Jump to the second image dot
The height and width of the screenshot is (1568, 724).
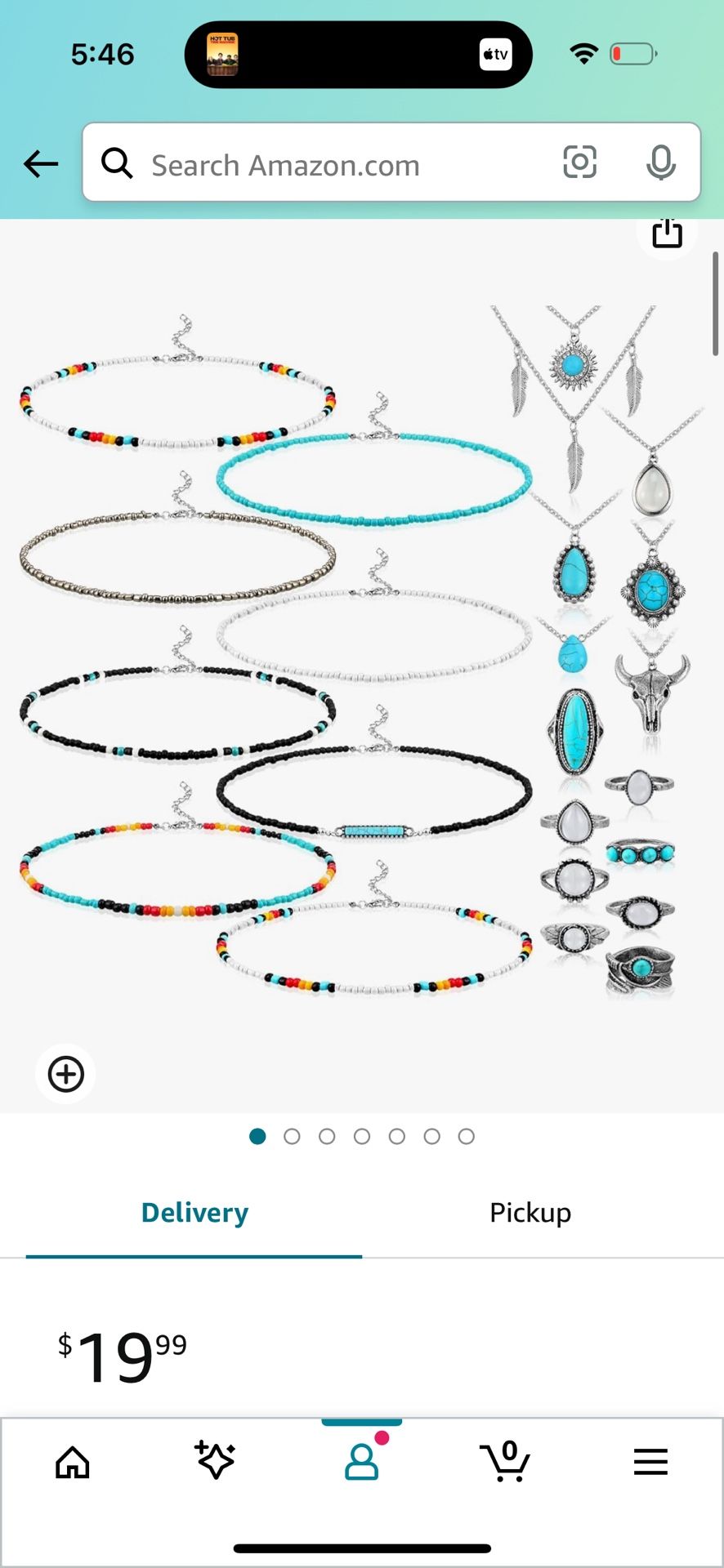coord(292,1136)
